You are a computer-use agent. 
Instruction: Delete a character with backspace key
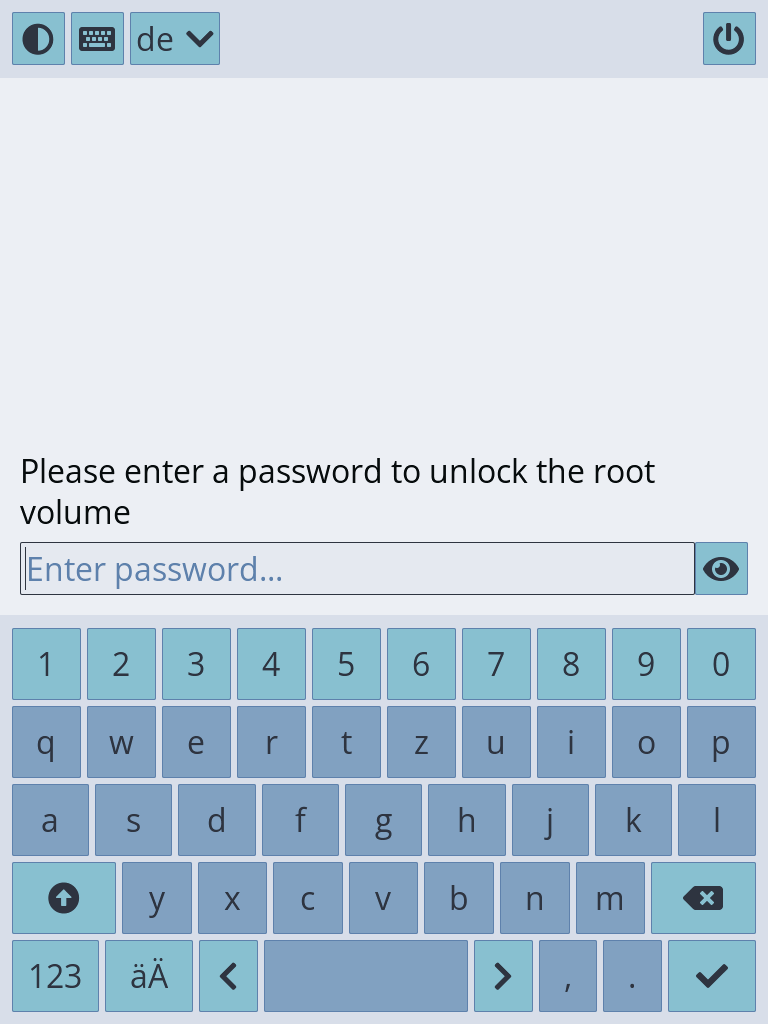pos(703,898)
